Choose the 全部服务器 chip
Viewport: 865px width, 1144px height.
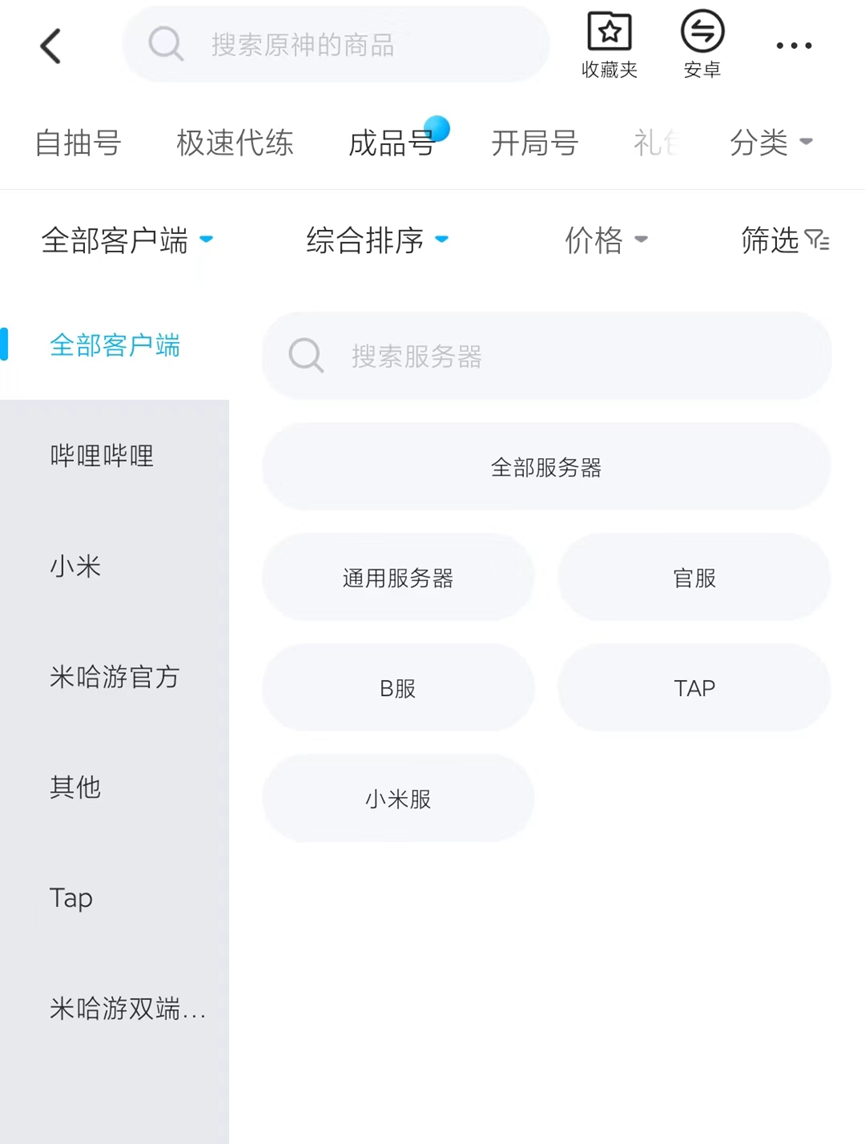(546, 467)
